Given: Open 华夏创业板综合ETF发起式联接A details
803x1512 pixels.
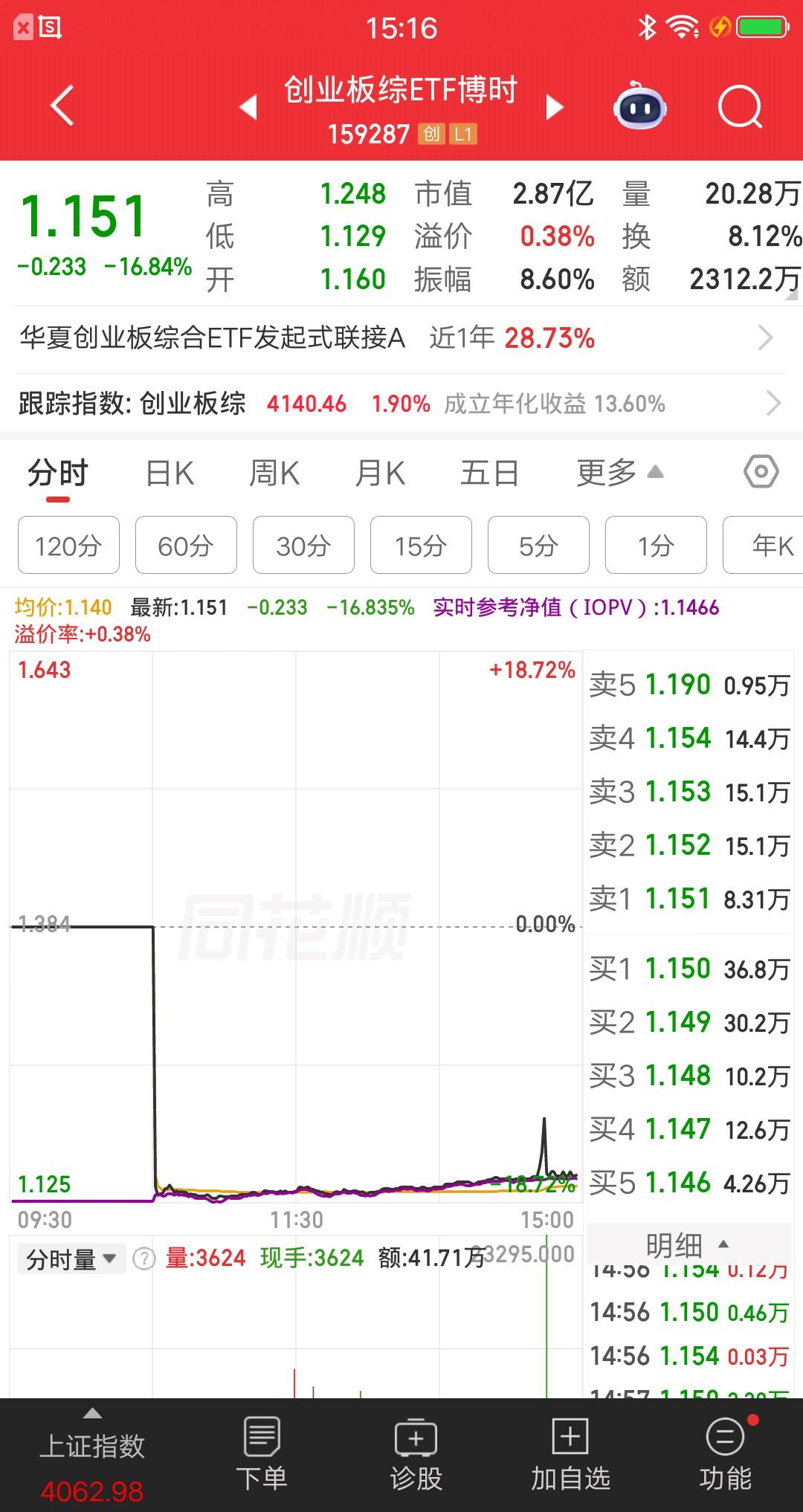Looking at the screenshot, I should point(401,337).
